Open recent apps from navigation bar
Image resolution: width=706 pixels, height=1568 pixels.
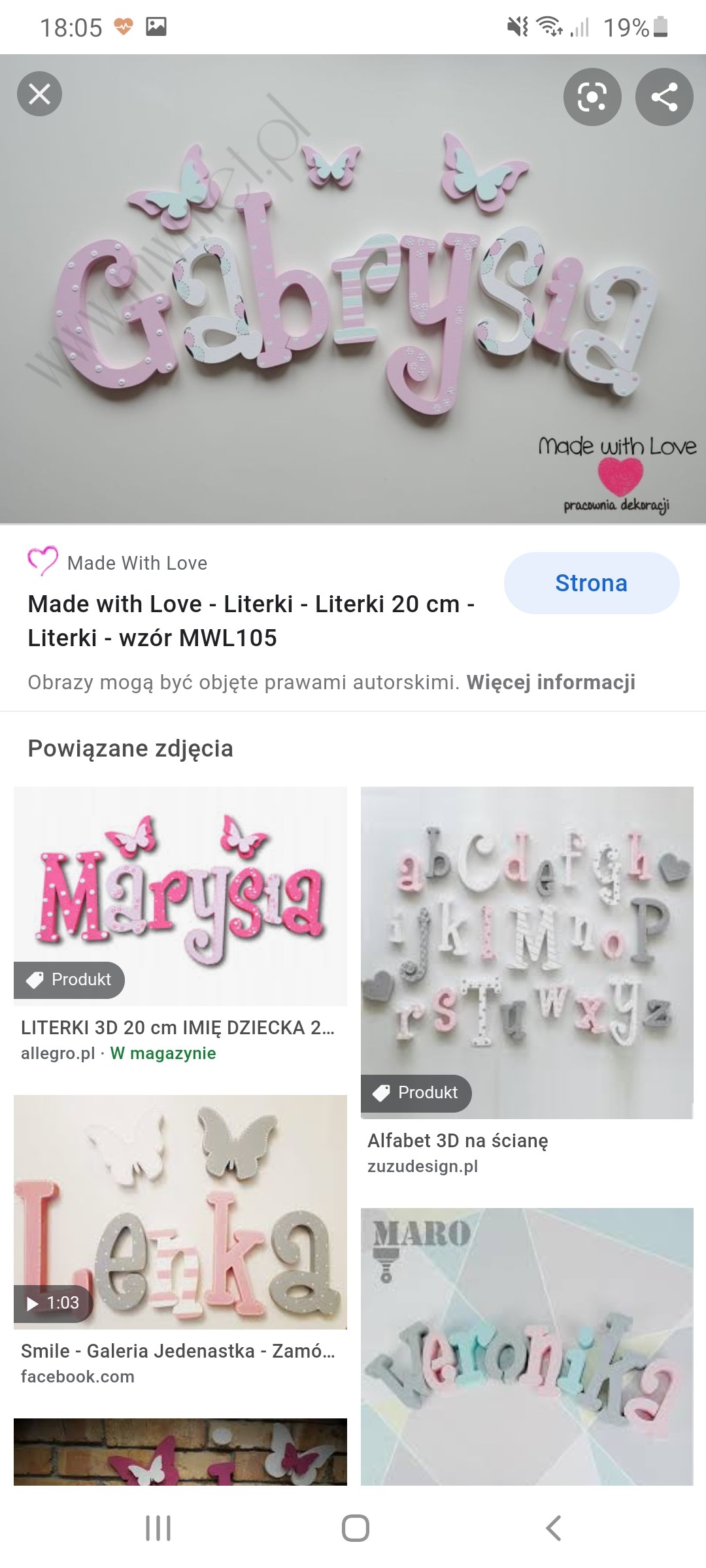(158, 1527)
